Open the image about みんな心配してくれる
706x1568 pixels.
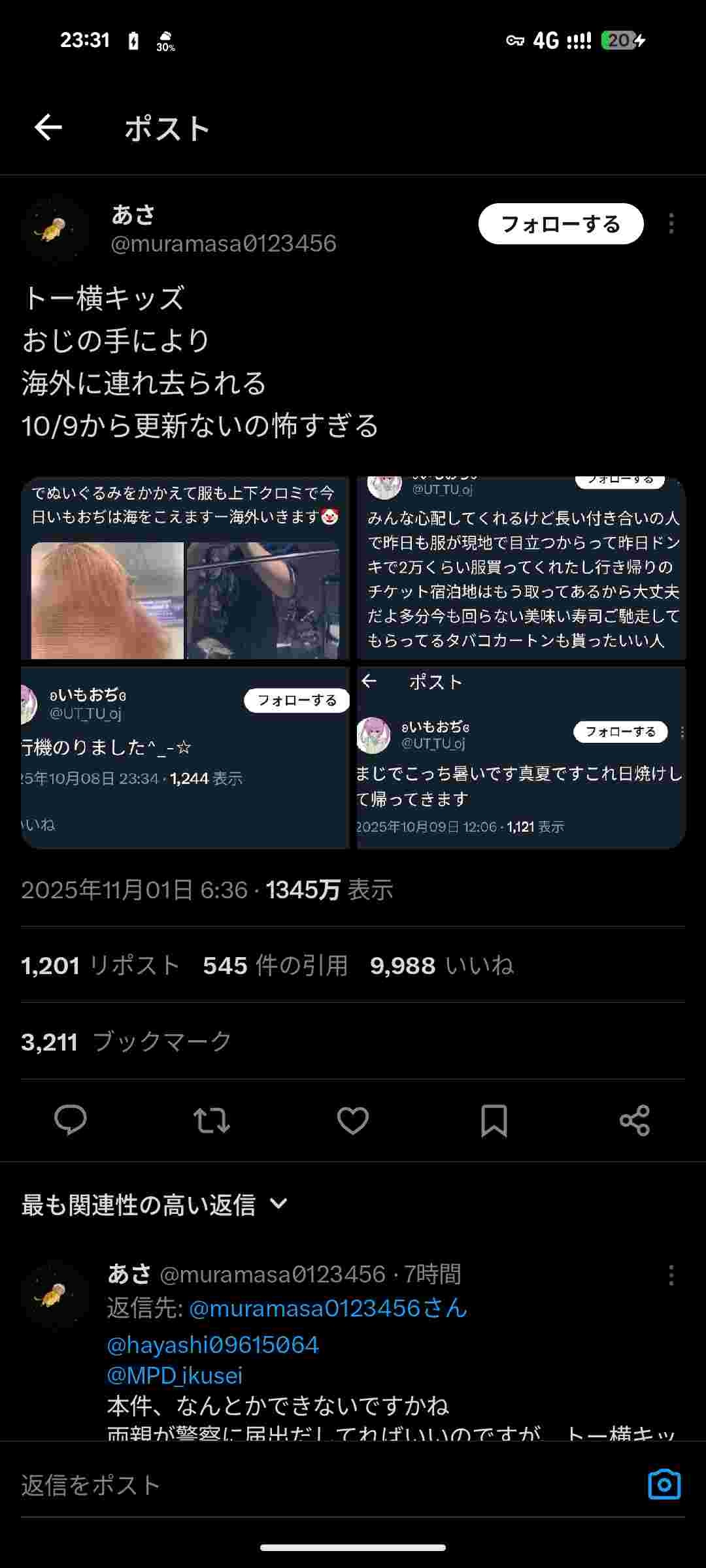(521, 568)
